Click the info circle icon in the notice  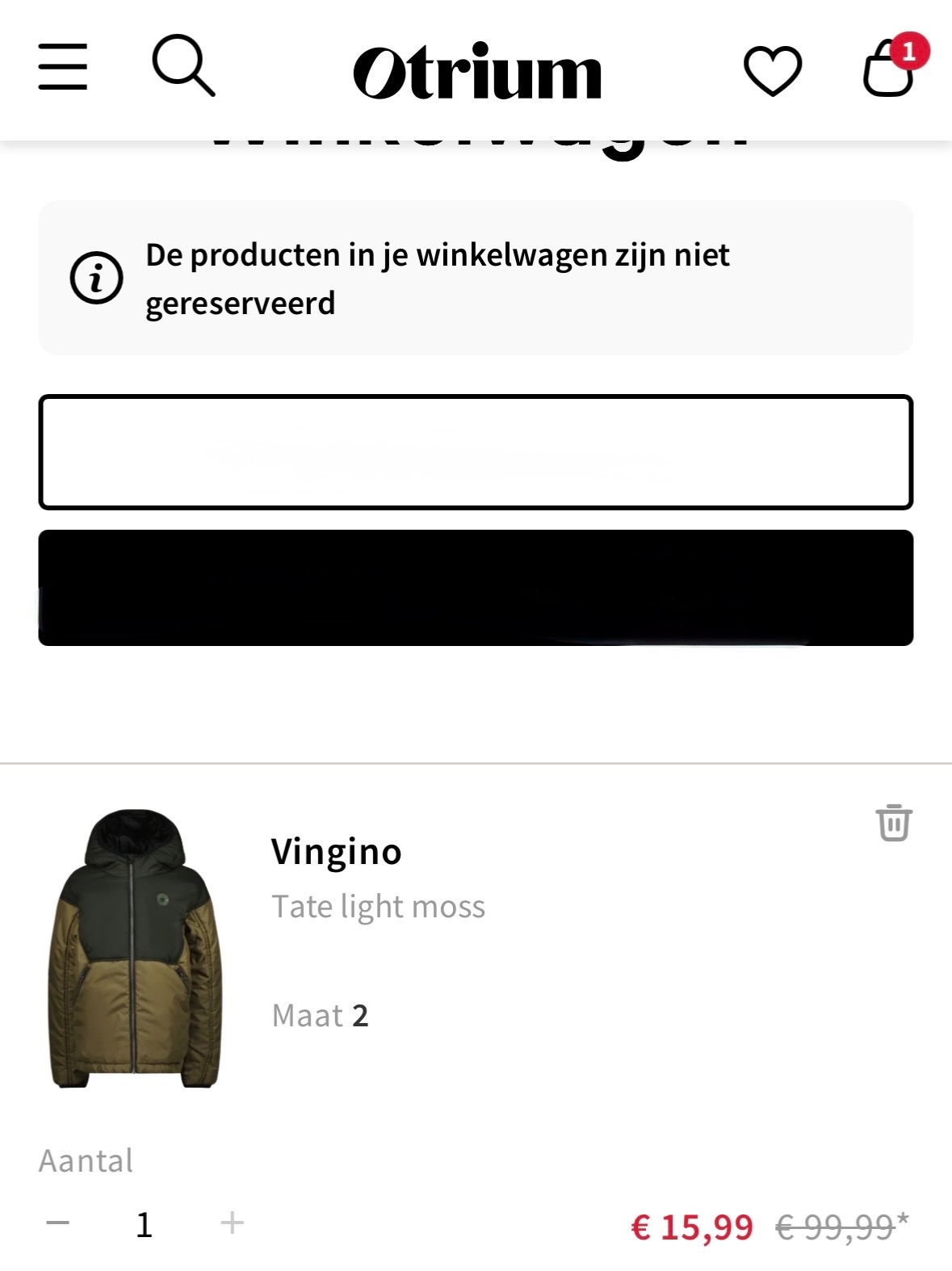[97, 280]
